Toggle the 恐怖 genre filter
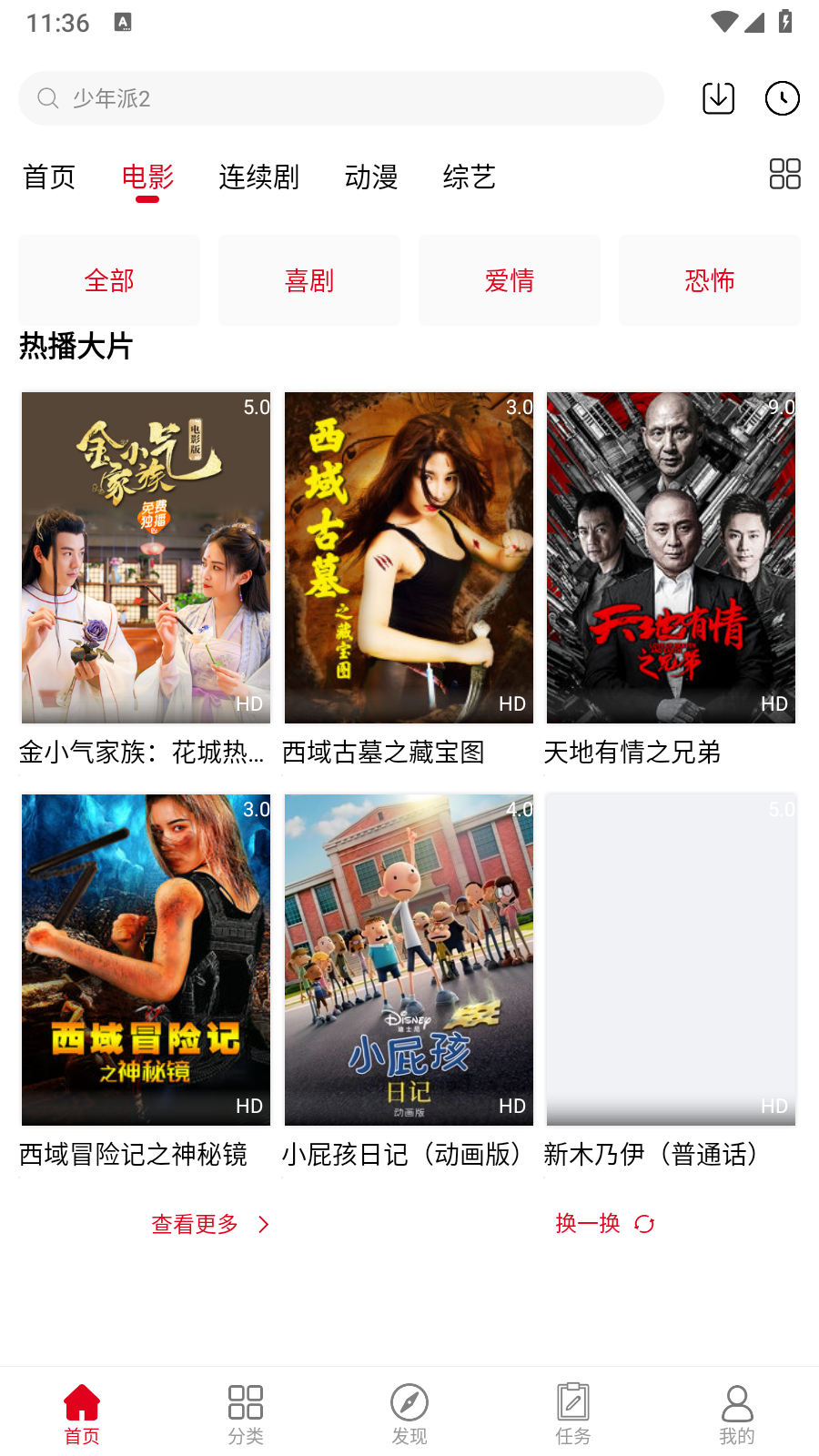 [x=709, y=280]
